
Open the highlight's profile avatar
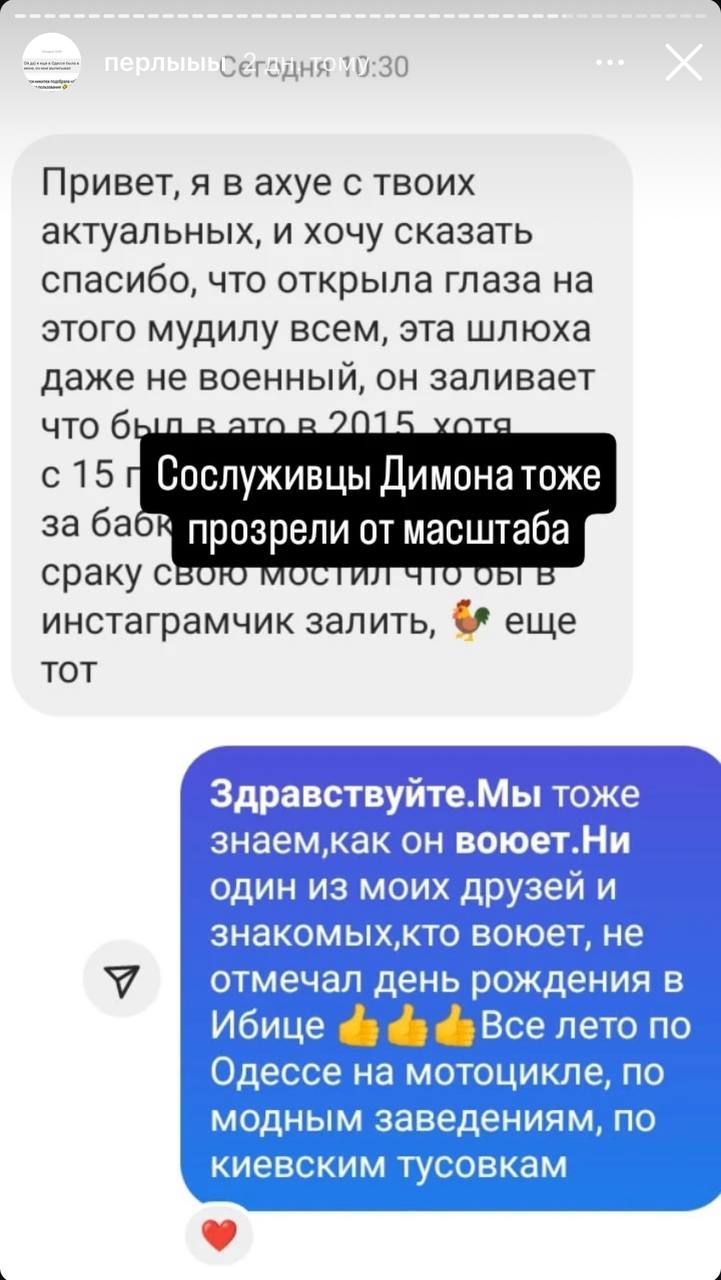click(50, 63)
